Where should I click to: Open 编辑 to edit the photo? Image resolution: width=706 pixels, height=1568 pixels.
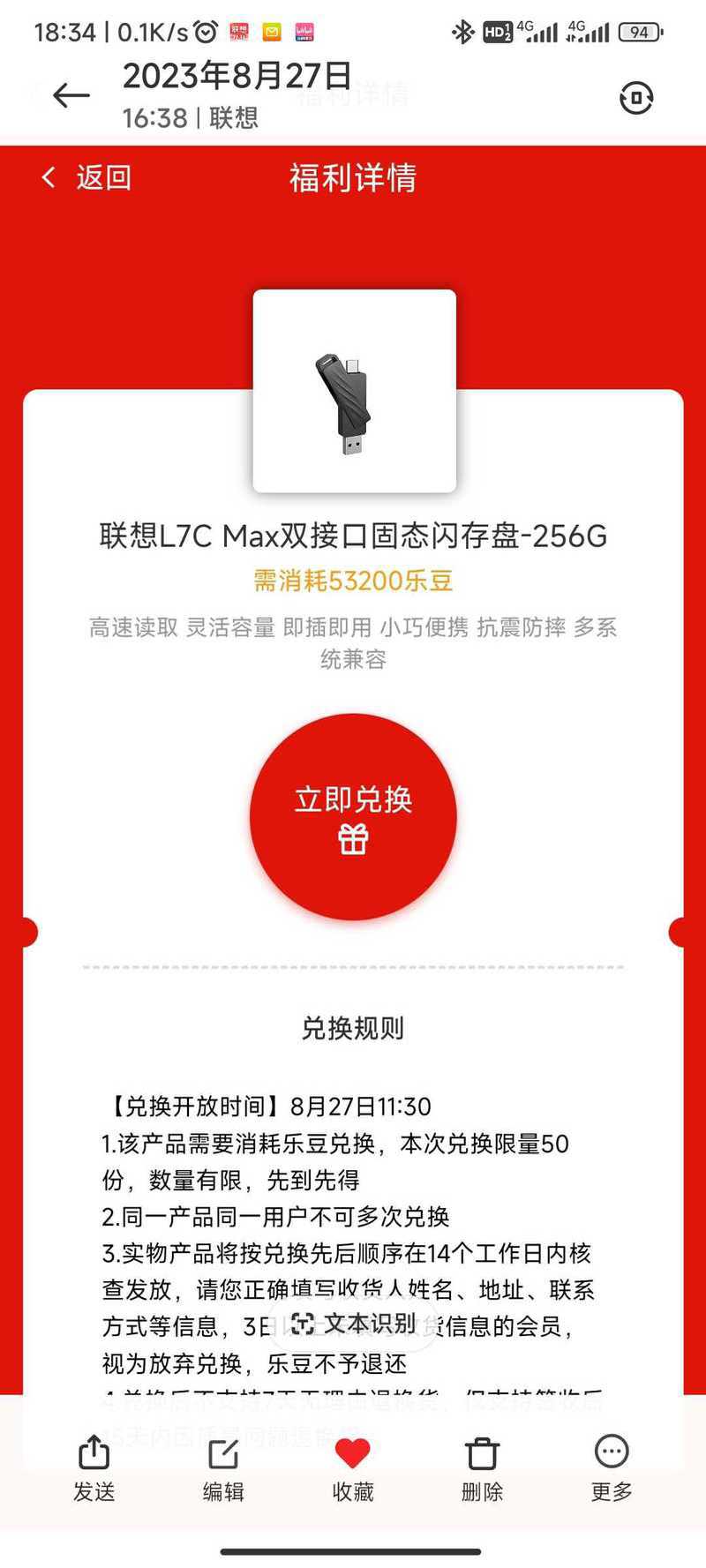point(223,1468)
